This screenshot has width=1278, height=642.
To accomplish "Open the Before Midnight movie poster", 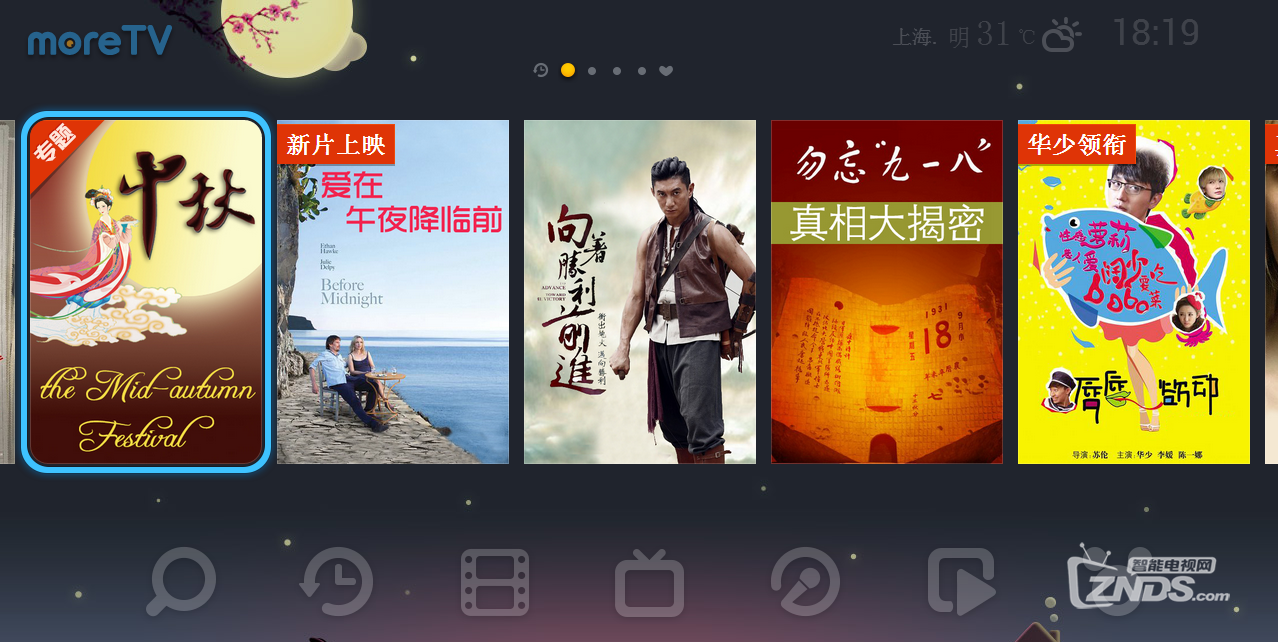I will coord(393,291).
